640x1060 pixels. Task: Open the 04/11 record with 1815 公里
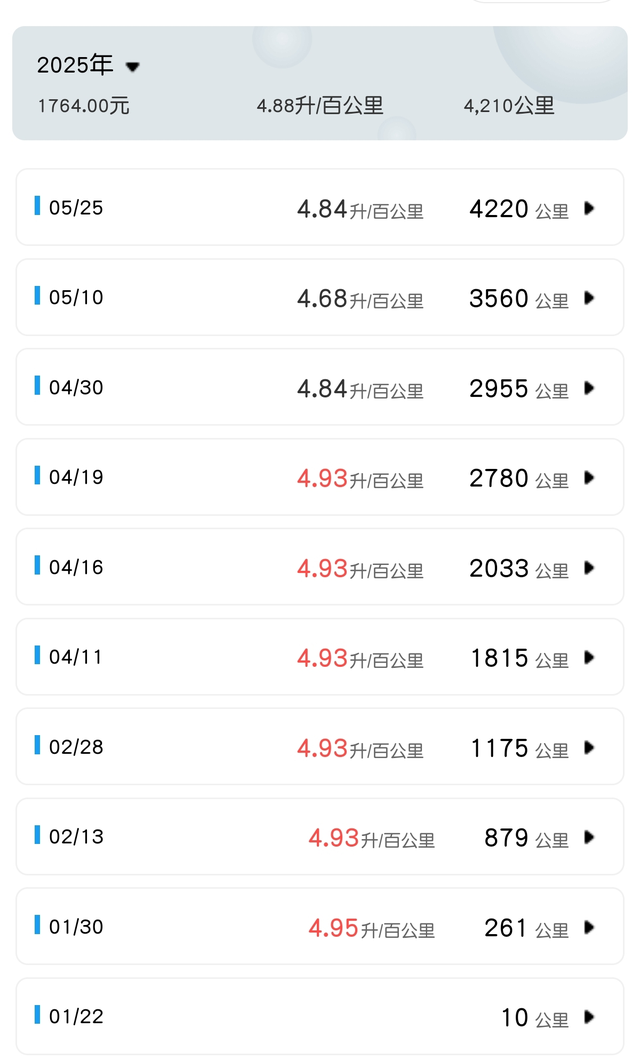tap(320, 658)
